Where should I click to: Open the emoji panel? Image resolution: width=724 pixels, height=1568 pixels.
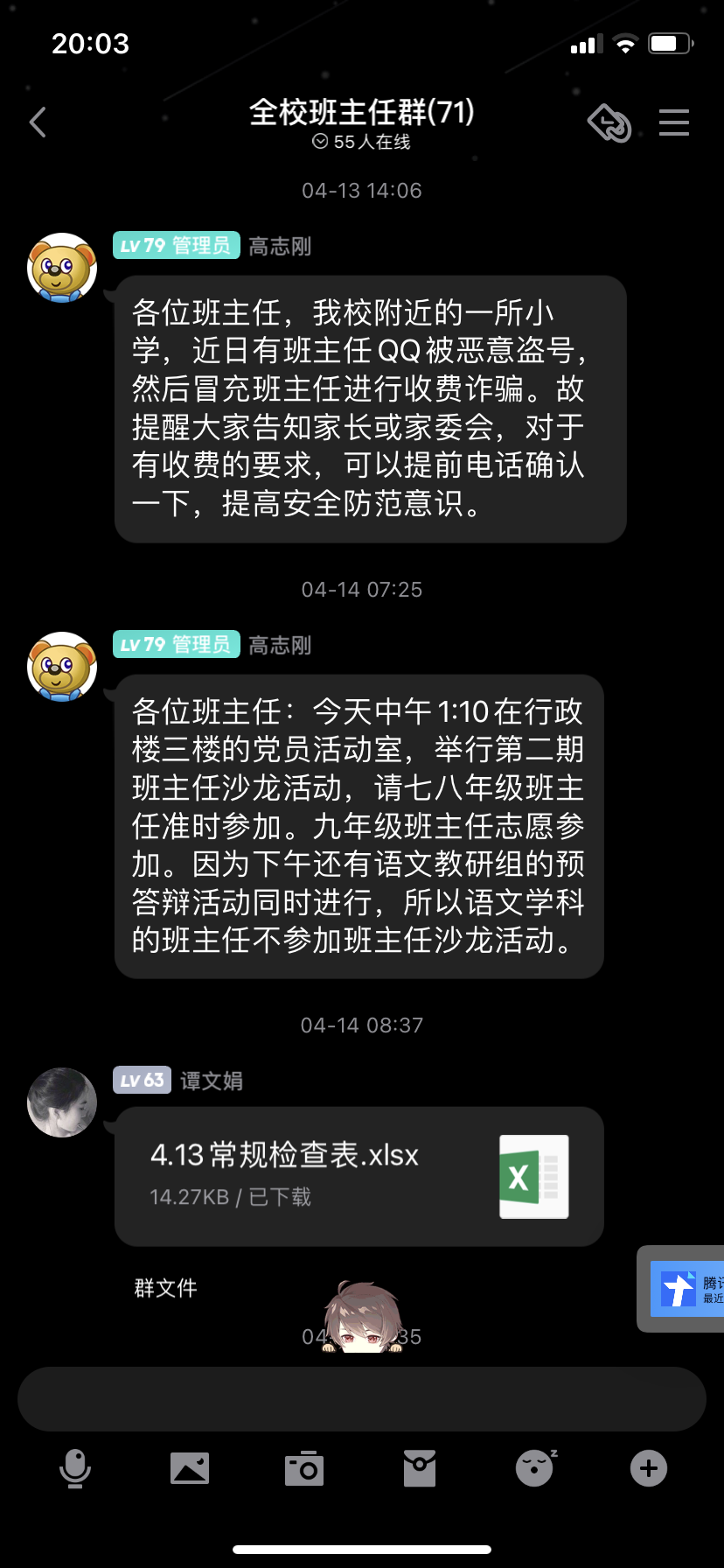[534, 1468]
